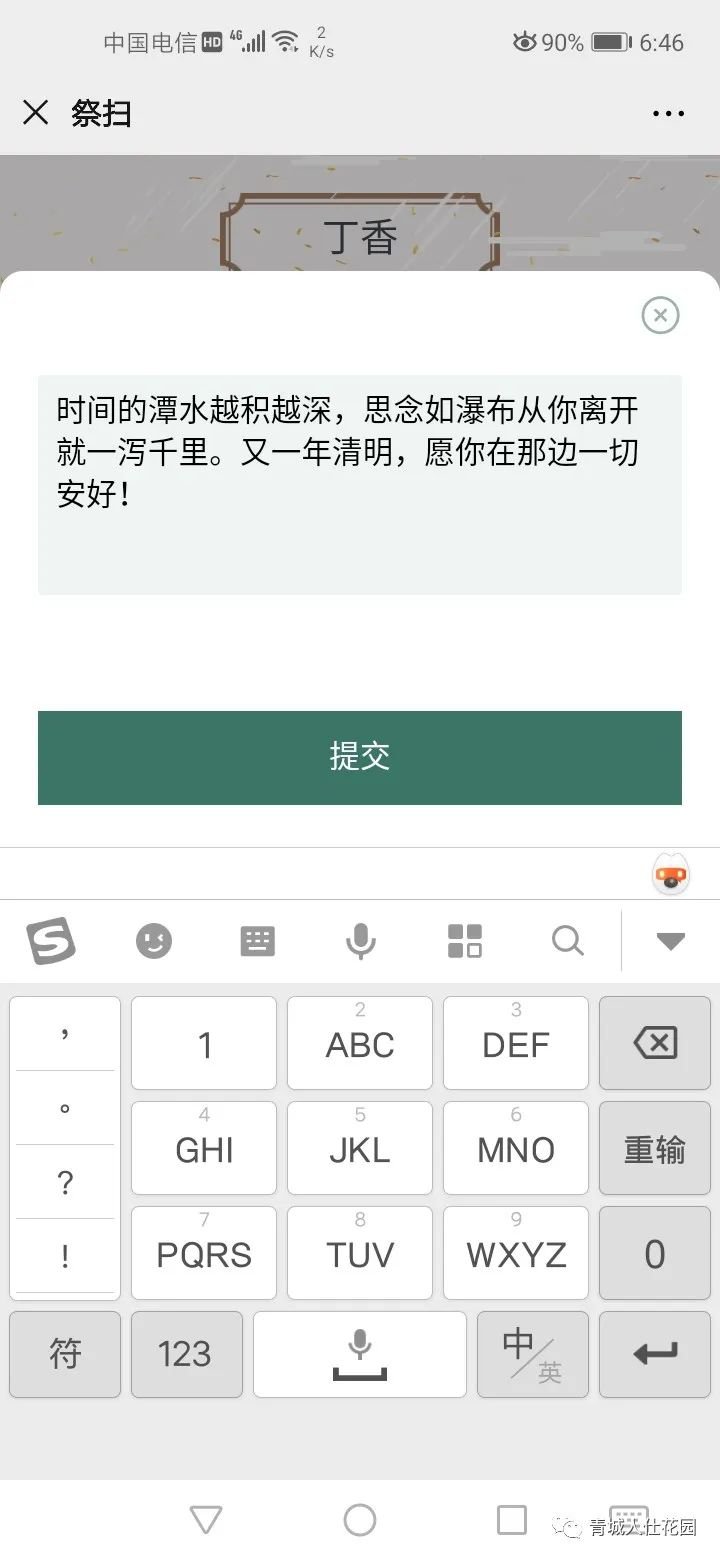720x1560 pixels.
Task: Tap the robot assistant icon above keyboard
Action: [x=671, y=876]
